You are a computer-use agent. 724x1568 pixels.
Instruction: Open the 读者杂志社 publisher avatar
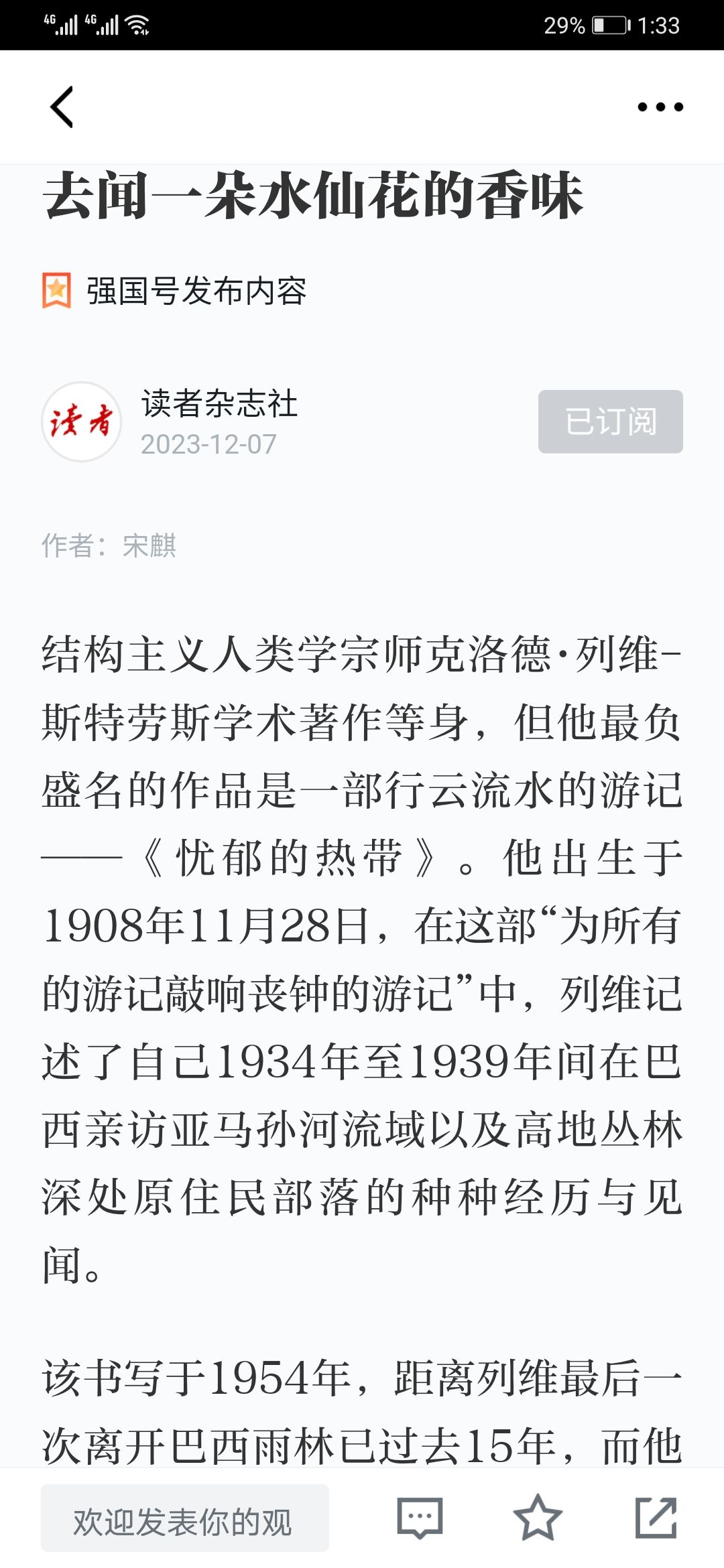tap(82, 421)
